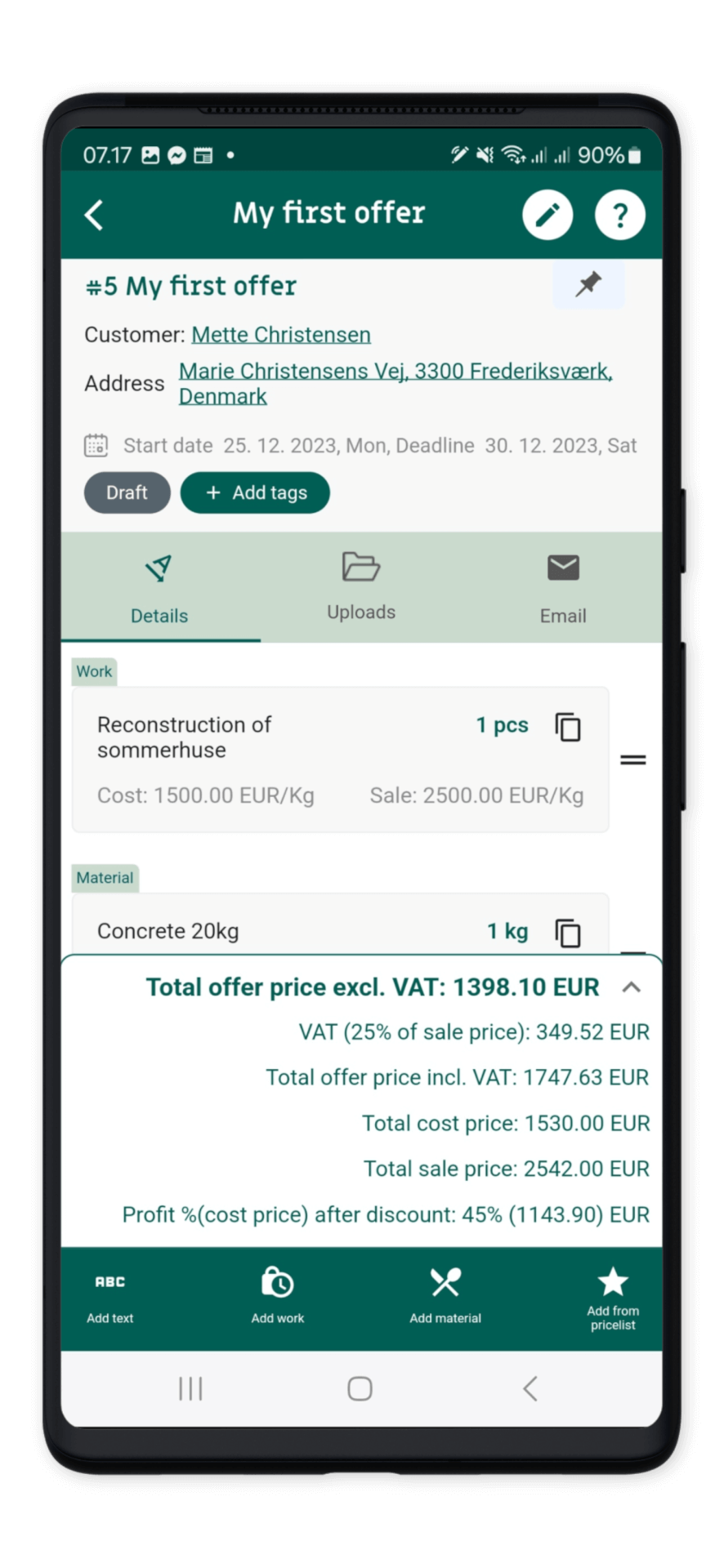The height and width of the screenshot is (1568, 724).
Task: Collapse the total offer price summary
Action: pyautogui.click(x=631, y=987)
